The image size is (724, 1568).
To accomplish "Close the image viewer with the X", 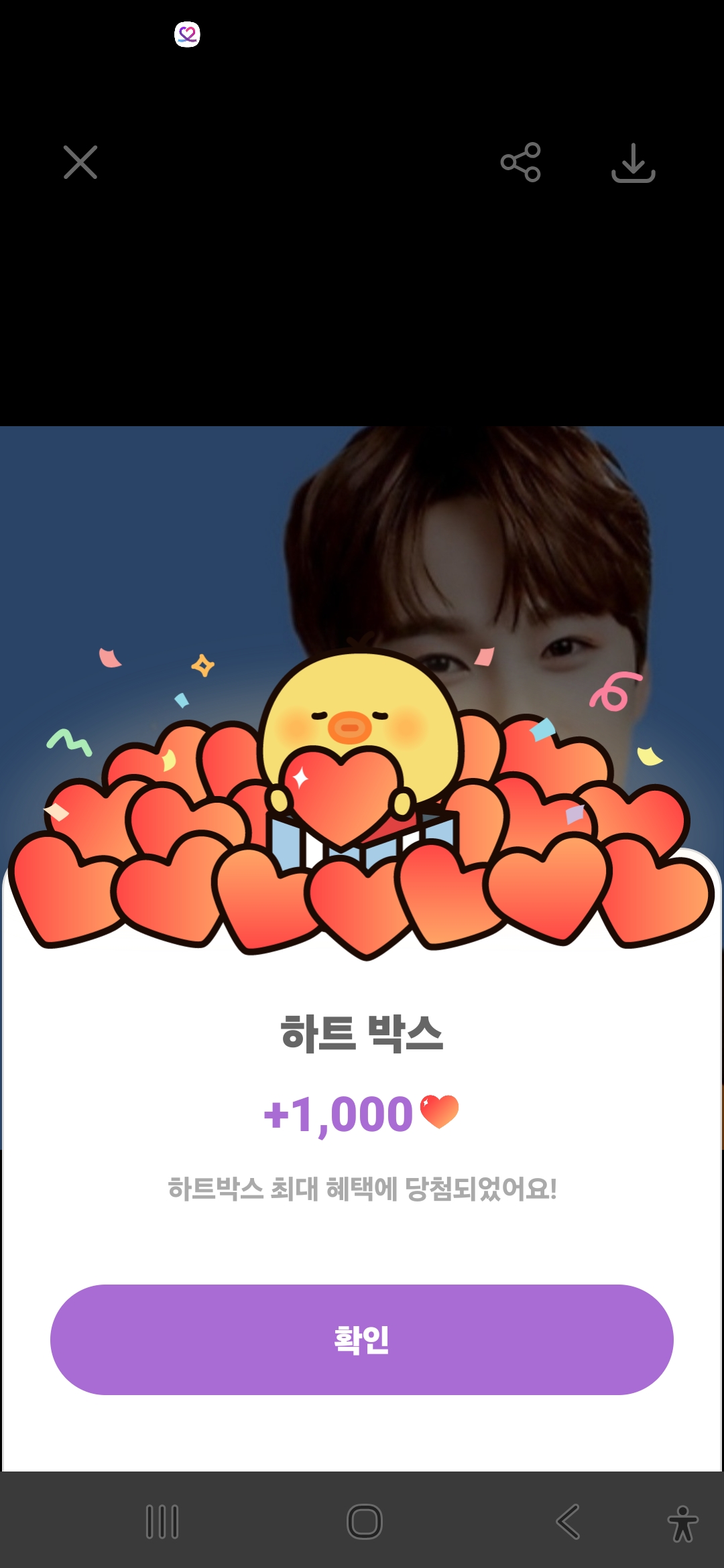I will point(80,162).
